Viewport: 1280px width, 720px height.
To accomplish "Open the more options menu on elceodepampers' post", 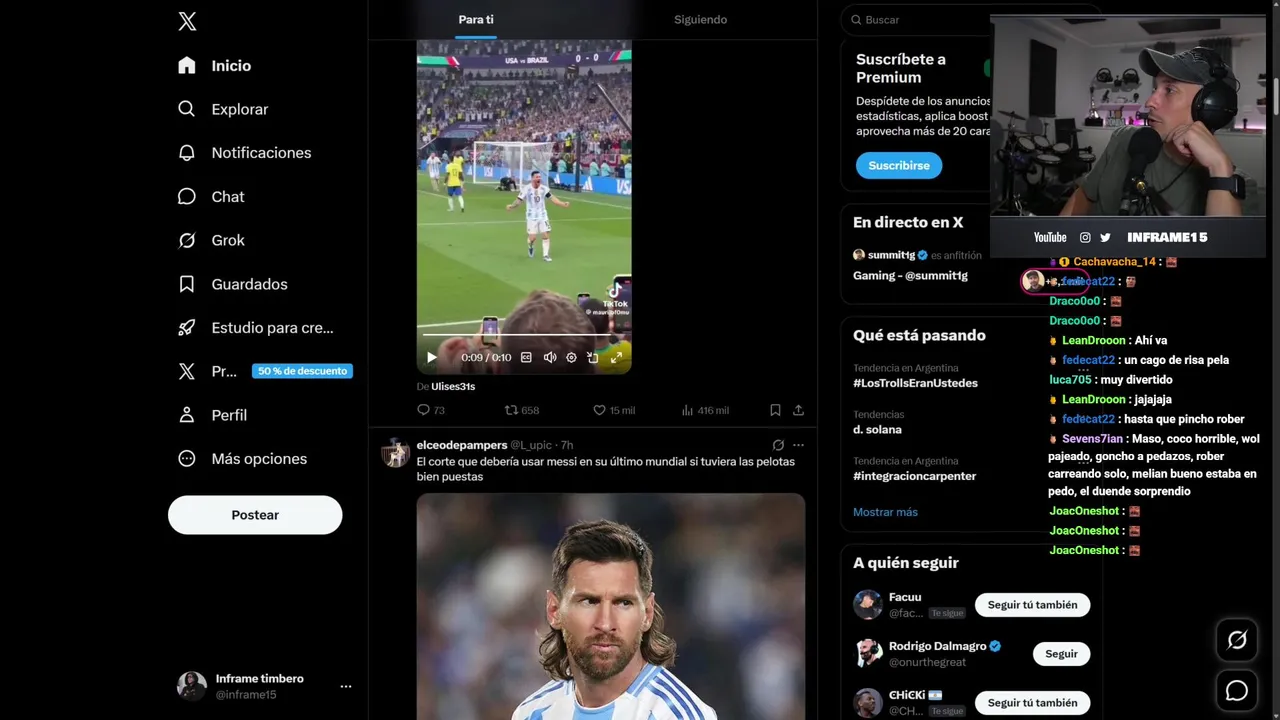I will coord(798,445).
